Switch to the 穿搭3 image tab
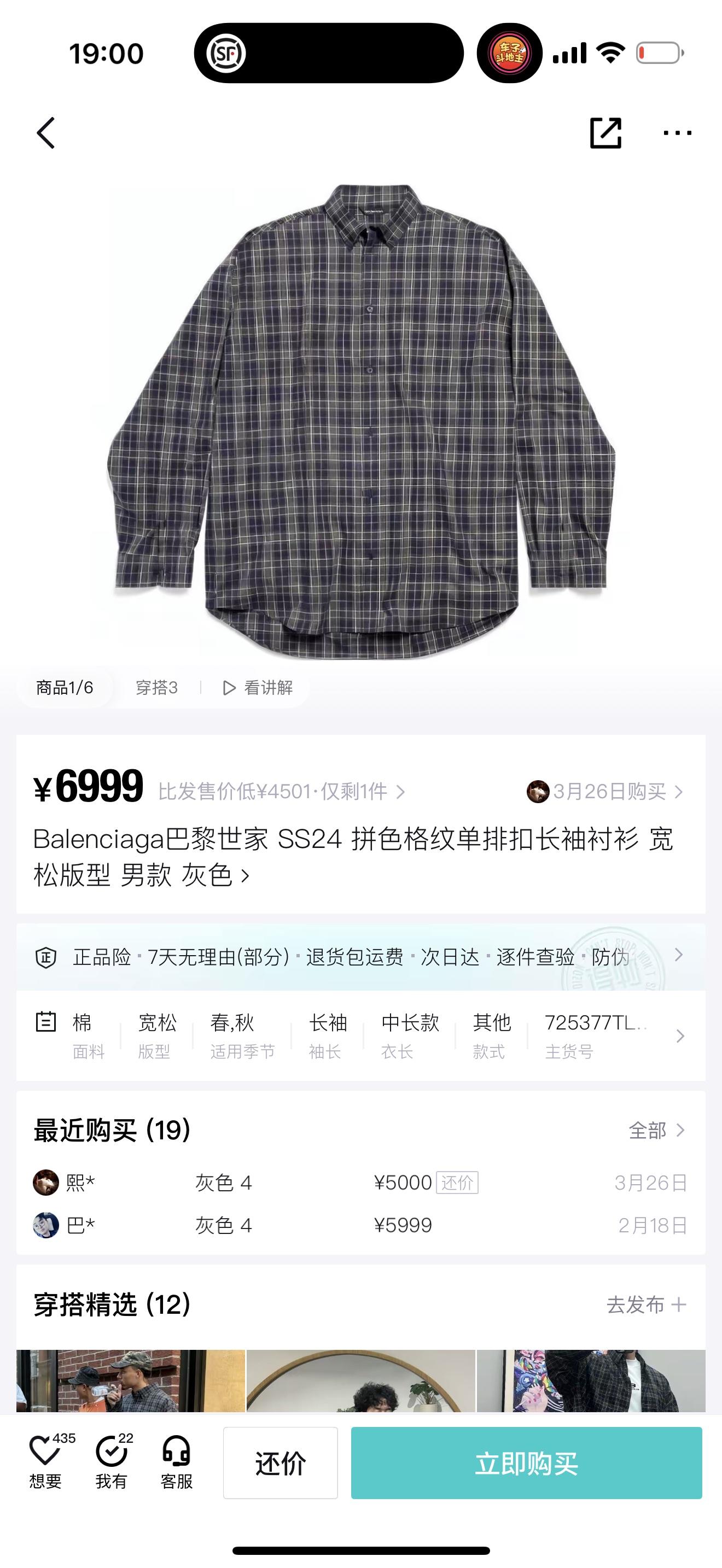The width and height of the screenshot is (722, 1568). tap(156, 688)
